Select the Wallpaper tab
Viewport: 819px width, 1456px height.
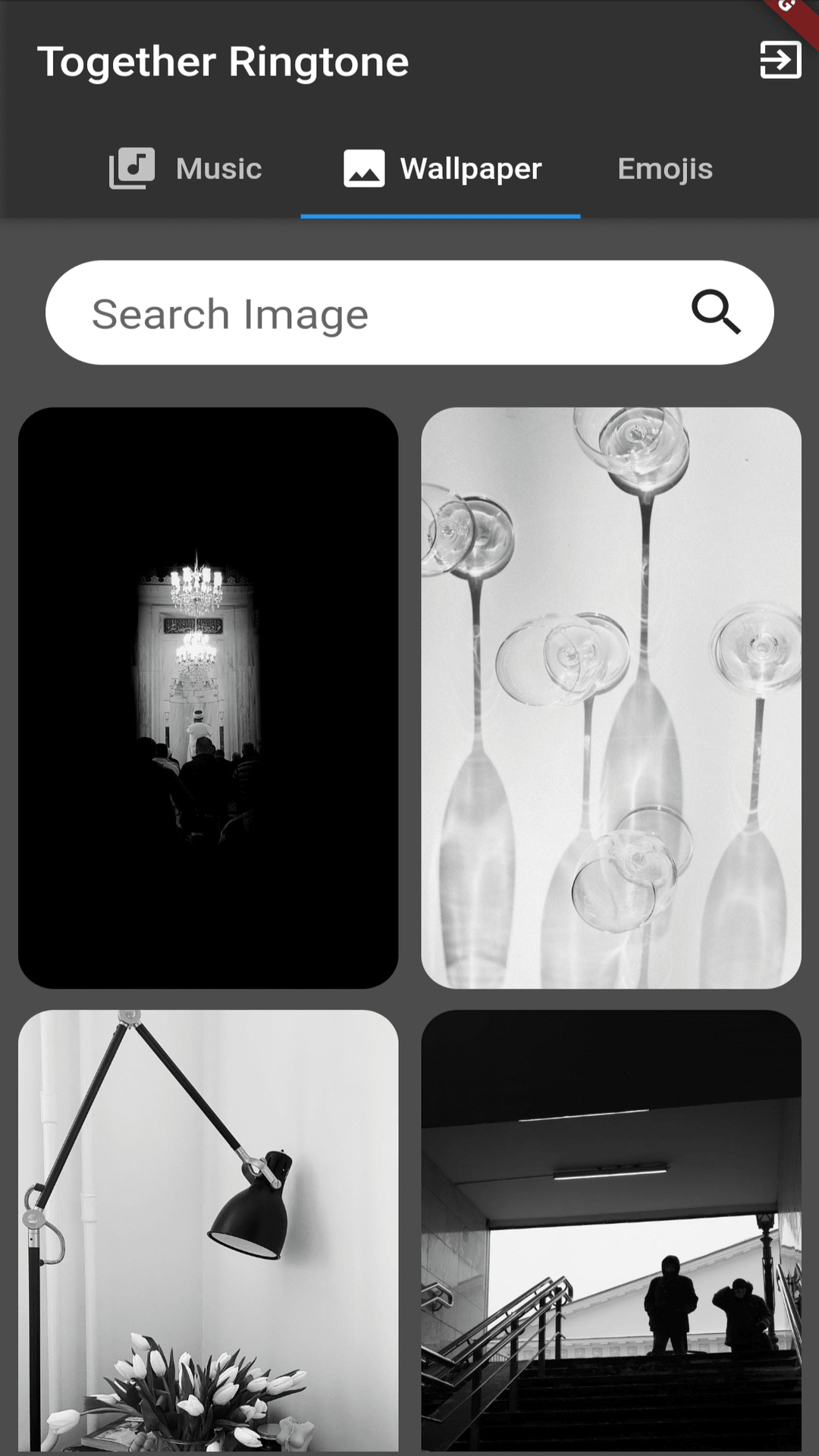441,168
